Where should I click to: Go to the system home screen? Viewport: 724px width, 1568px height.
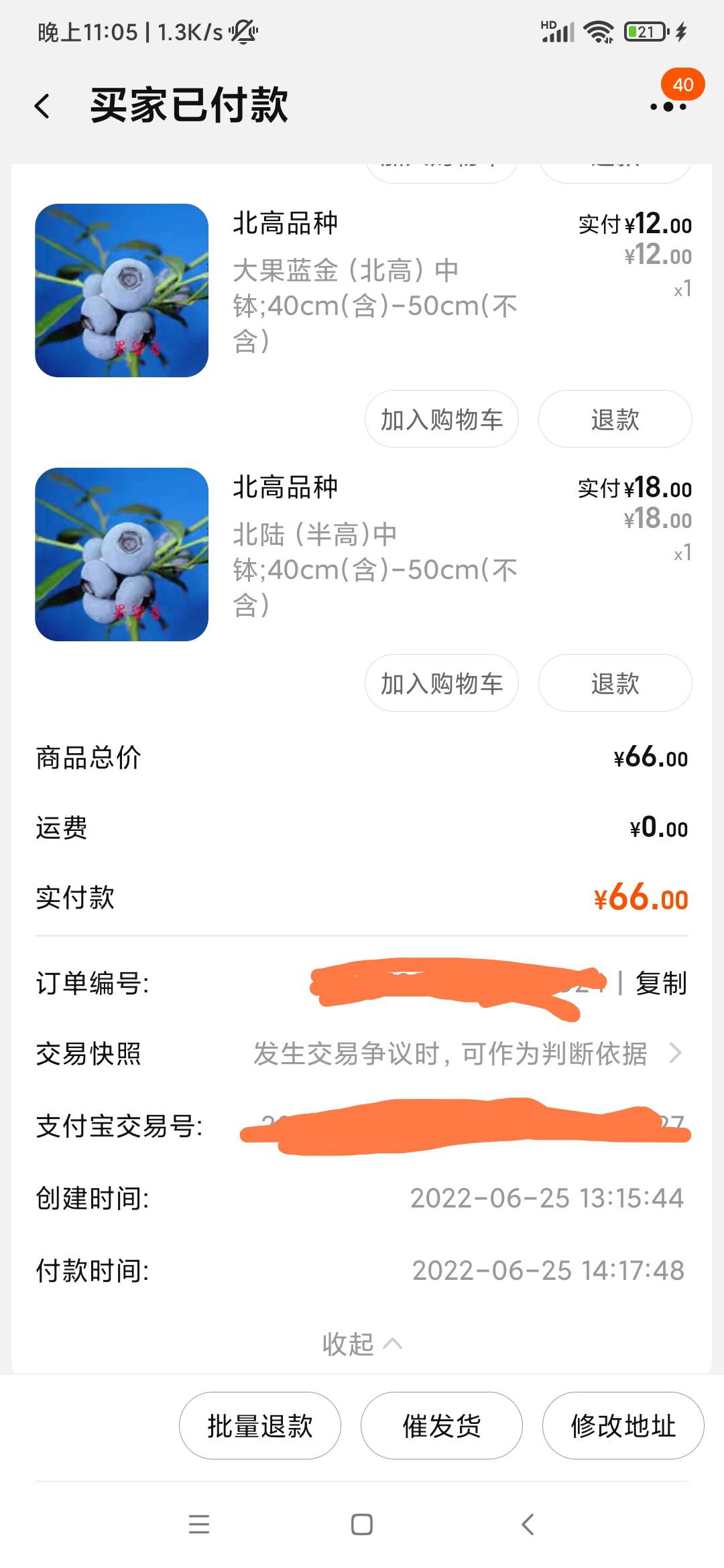[362, 1524]
